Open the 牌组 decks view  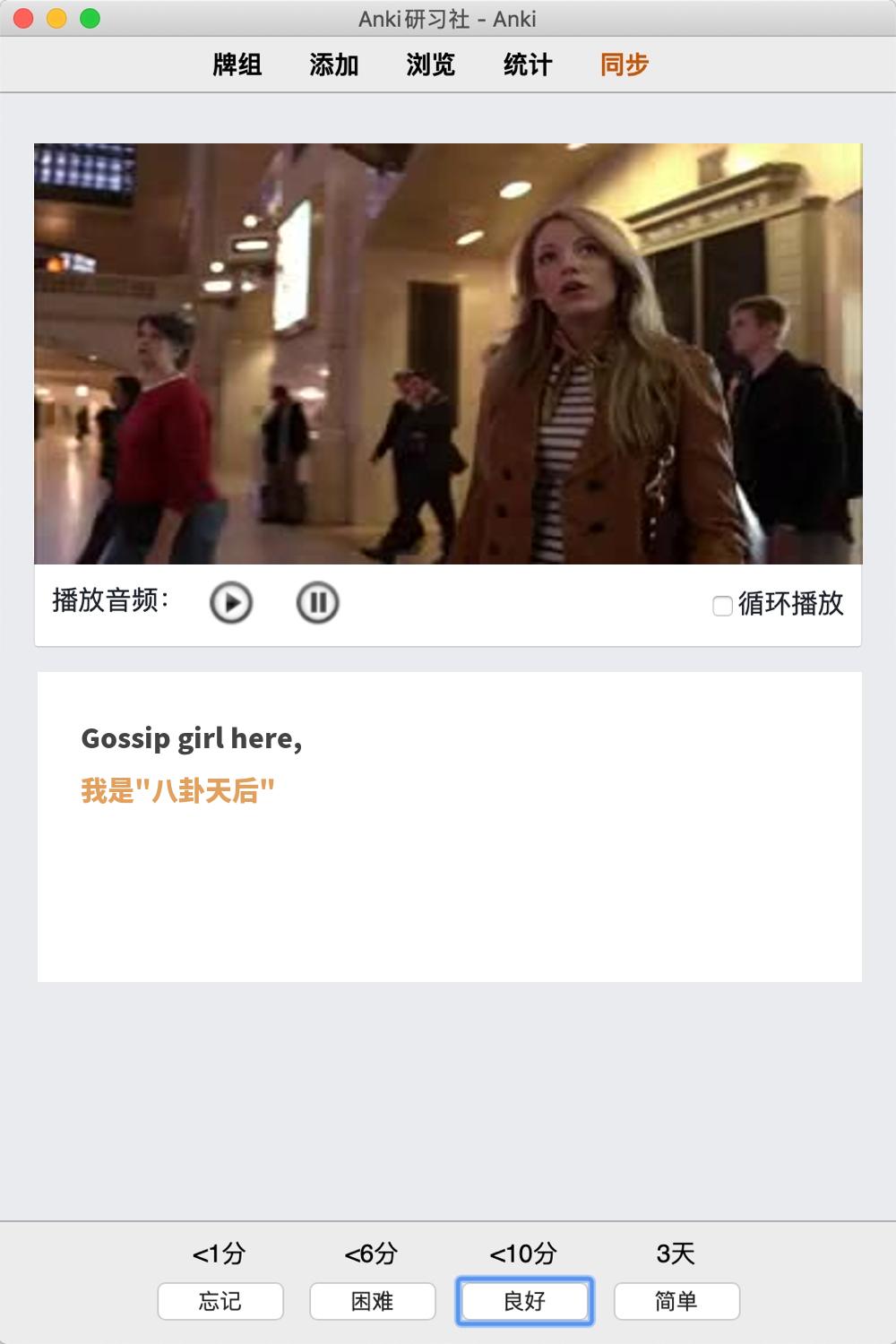click(x=237, y=65)
